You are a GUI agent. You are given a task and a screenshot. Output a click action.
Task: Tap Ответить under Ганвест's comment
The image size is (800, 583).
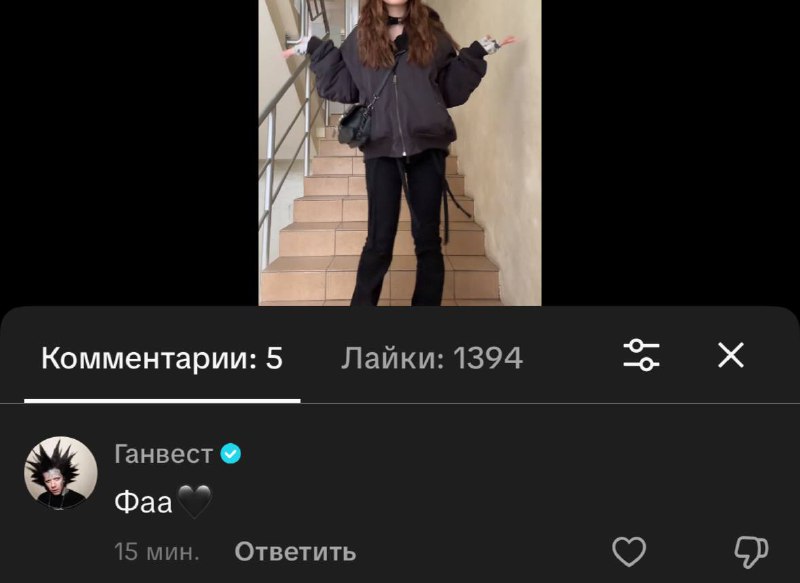(x=295, y=551)
